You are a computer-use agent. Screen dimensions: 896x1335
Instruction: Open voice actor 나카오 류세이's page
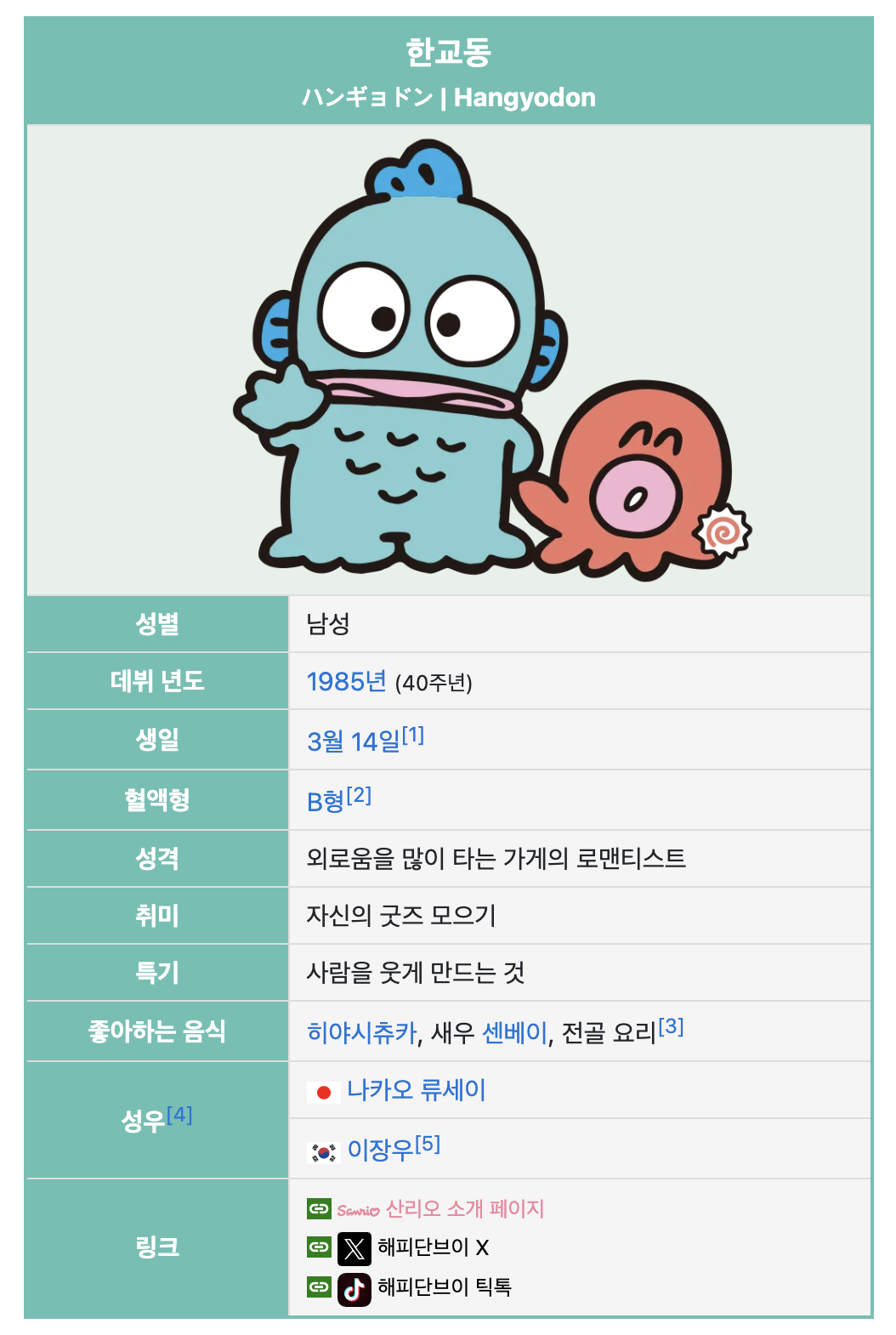pos(416,1090)
